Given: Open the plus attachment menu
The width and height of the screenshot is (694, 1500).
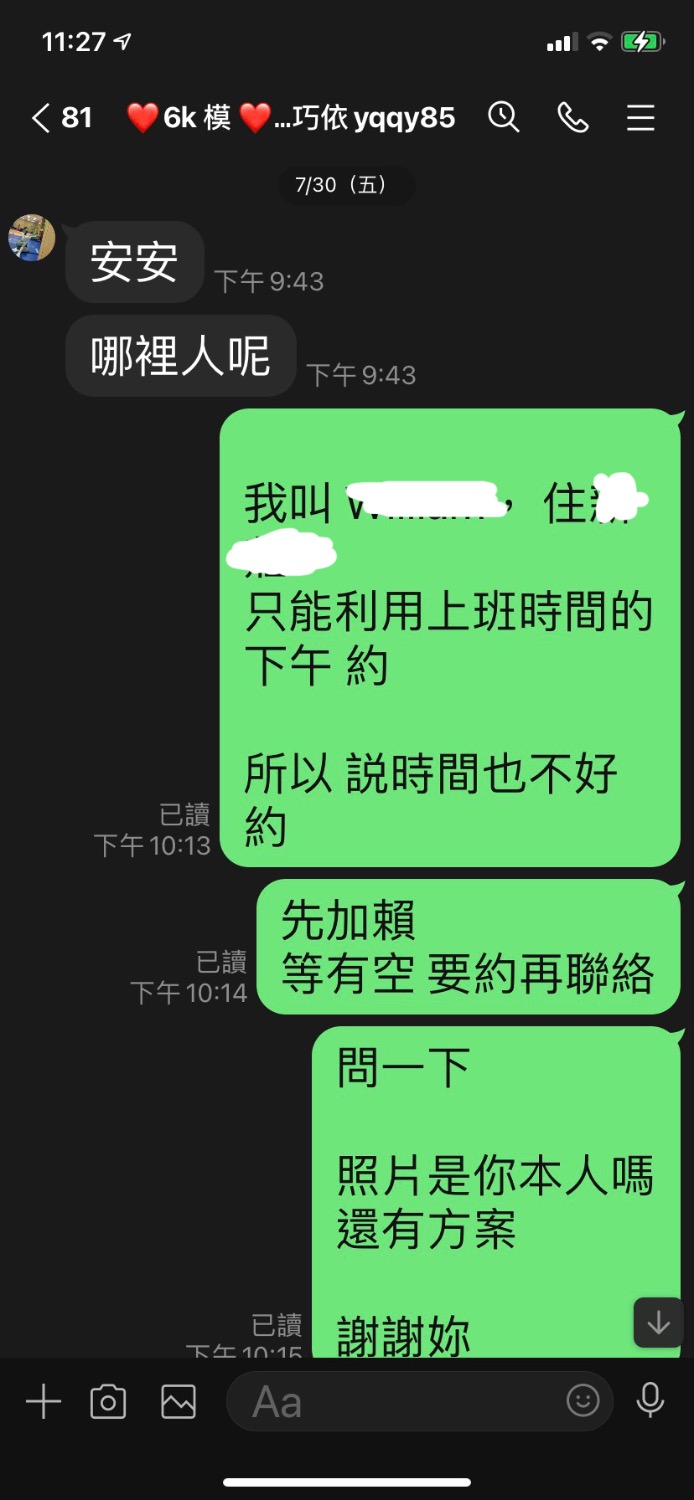Looking at the screenshot, I should [x=43, y=1402].
